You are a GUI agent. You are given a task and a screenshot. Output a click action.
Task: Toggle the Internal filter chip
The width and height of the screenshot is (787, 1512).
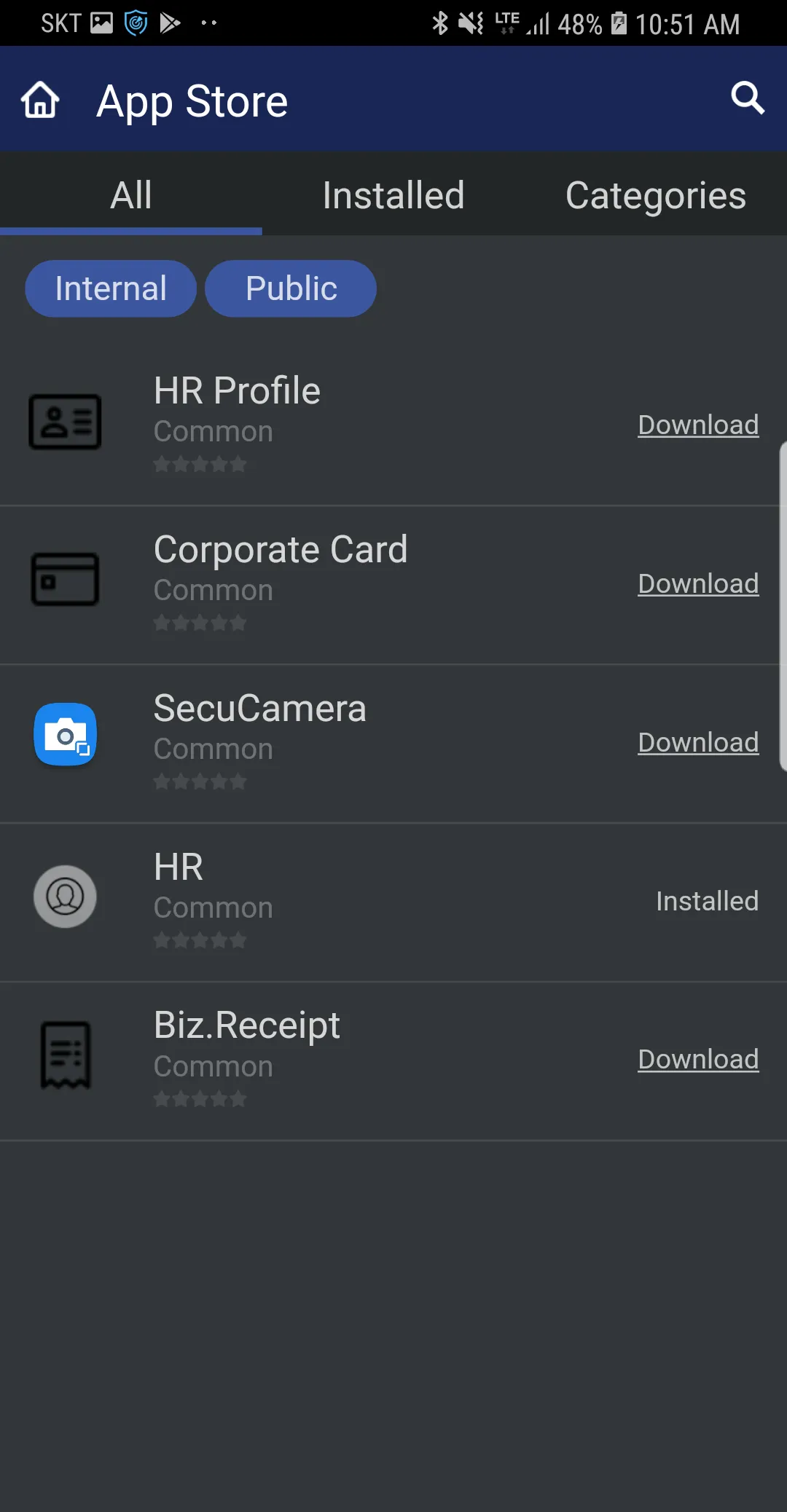[x=110, y=288]
